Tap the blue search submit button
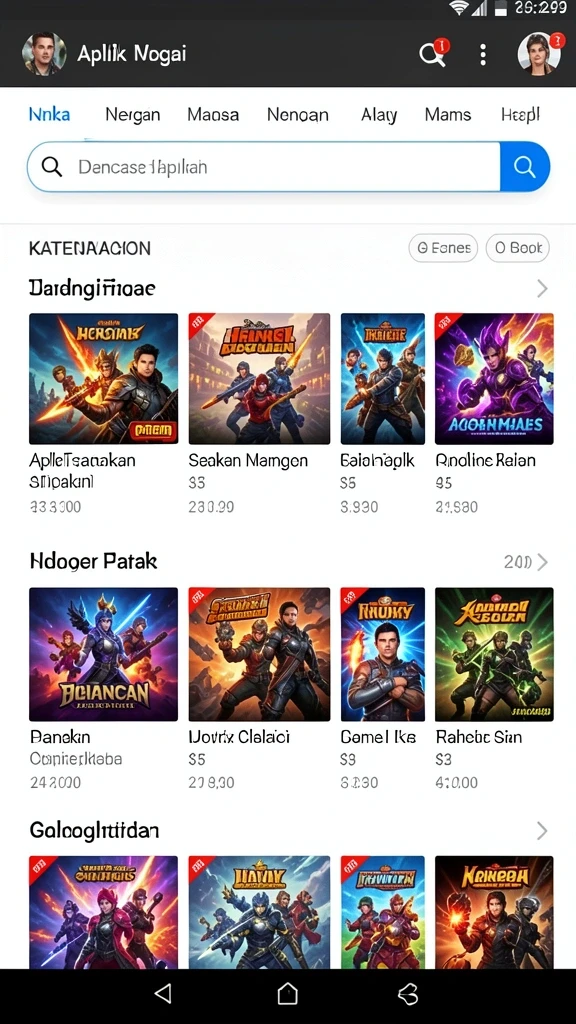576x1024 pixels. (524, 167)
